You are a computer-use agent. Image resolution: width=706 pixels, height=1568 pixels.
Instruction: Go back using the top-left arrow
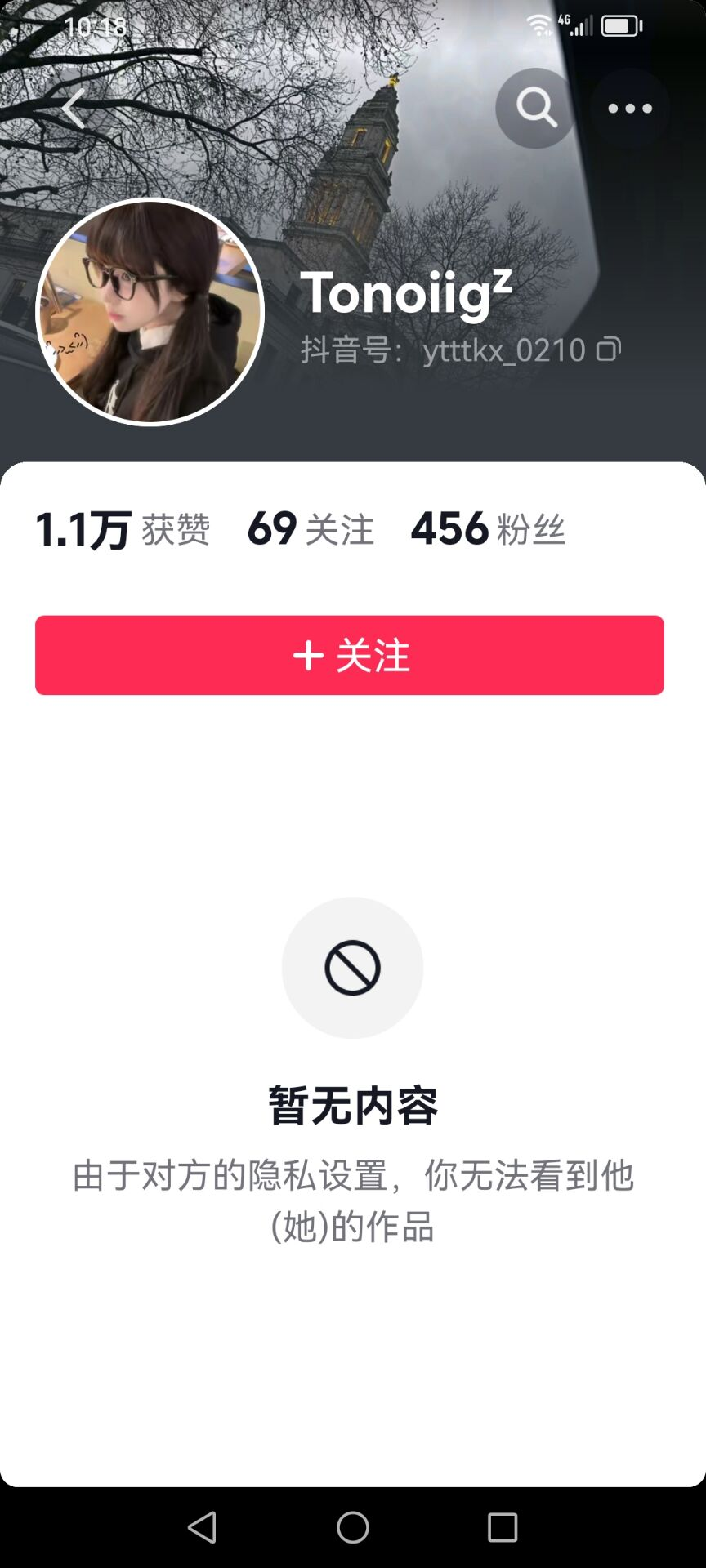74,109
